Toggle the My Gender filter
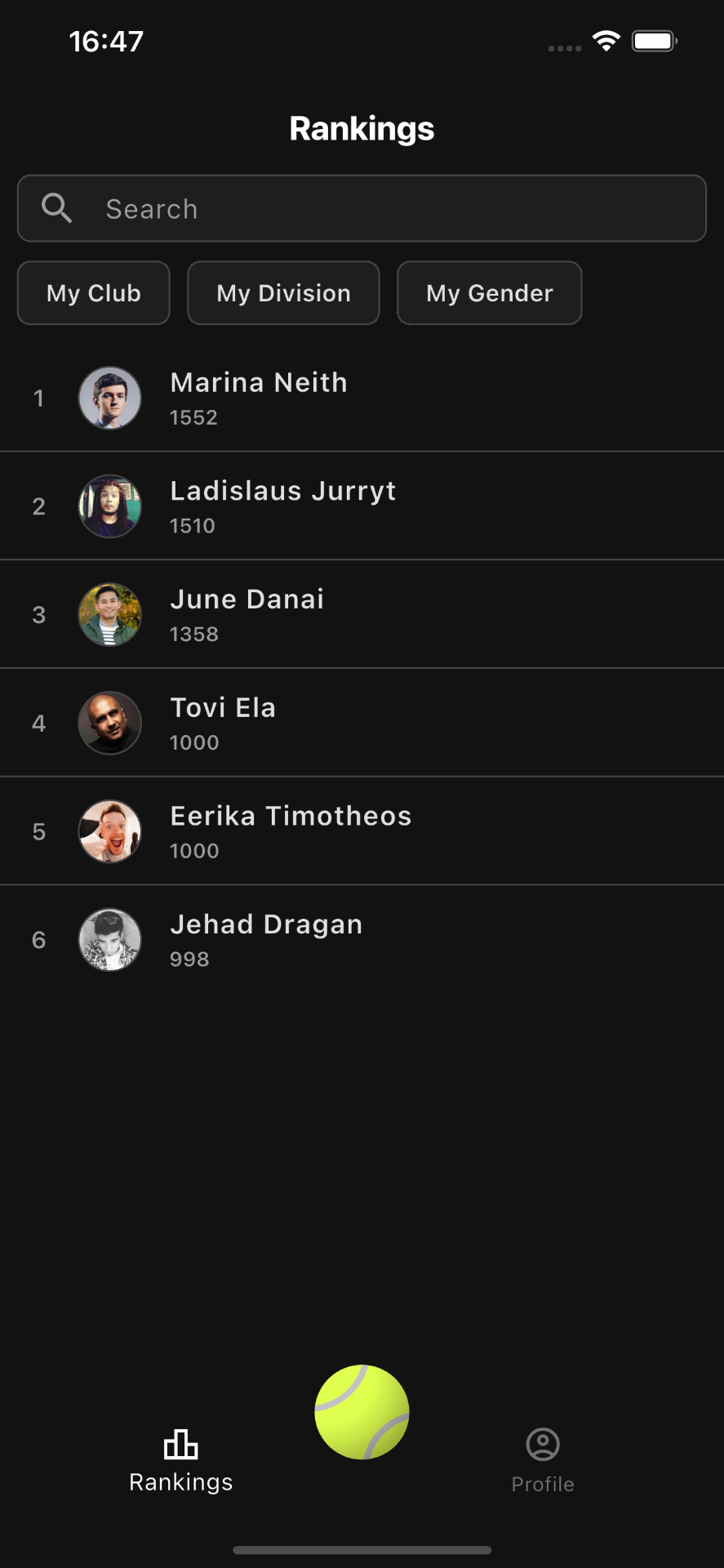Viewport: 724px width, 1568px height. [x=489, y=293]
